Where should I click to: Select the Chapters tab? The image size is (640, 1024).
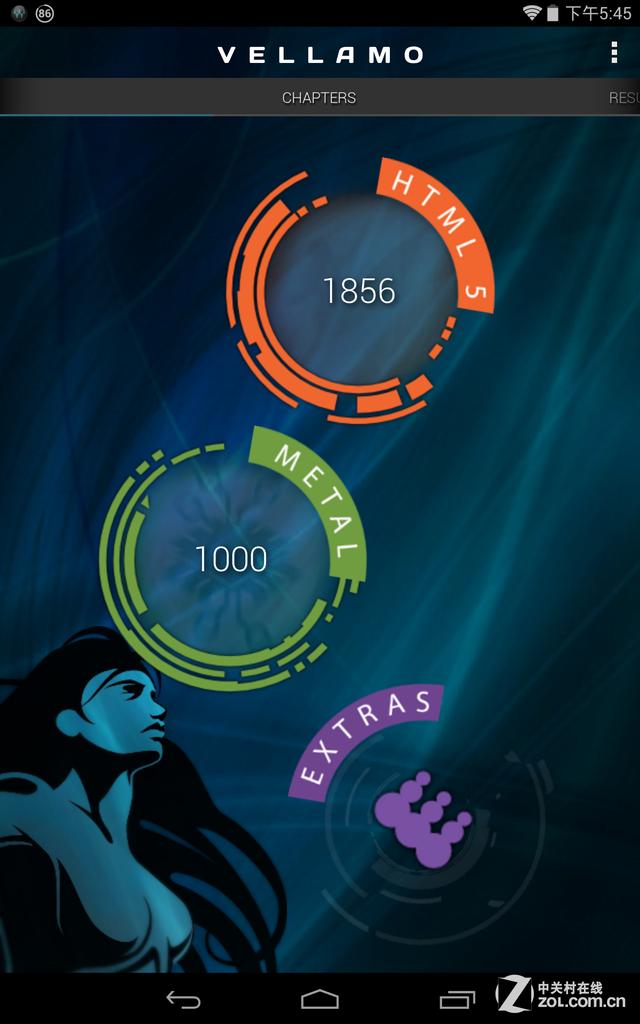[x=319, y=98]
